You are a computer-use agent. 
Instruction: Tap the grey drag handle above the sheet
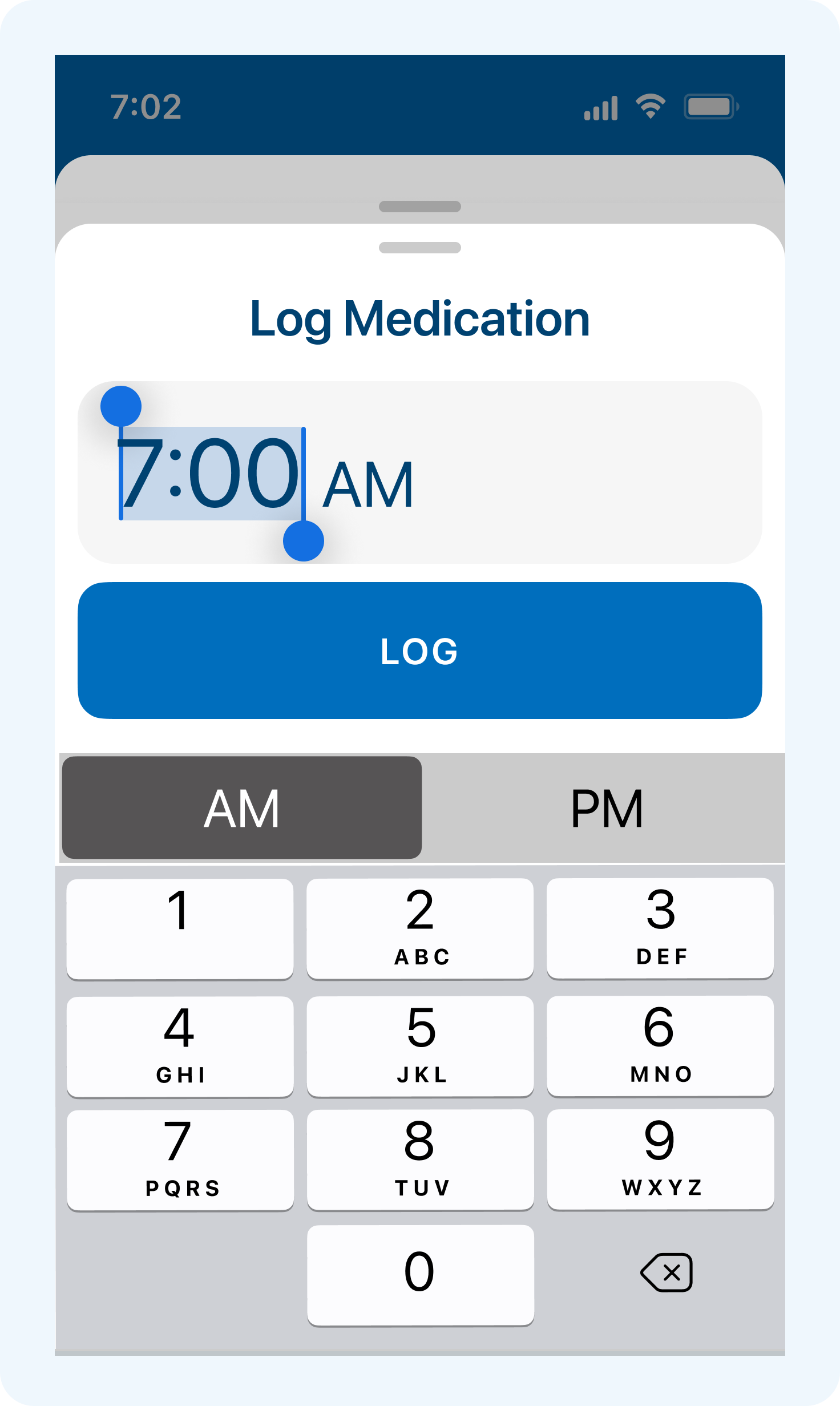(421, 207)
